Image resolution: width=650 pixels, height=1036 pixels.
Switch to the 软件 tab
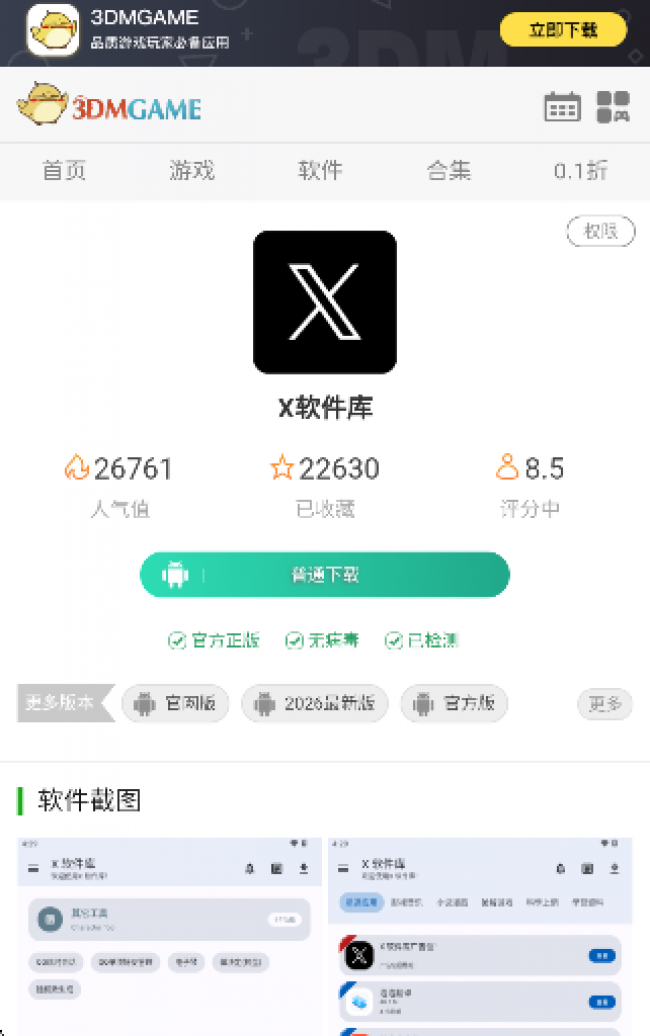[x=320, y=171]
